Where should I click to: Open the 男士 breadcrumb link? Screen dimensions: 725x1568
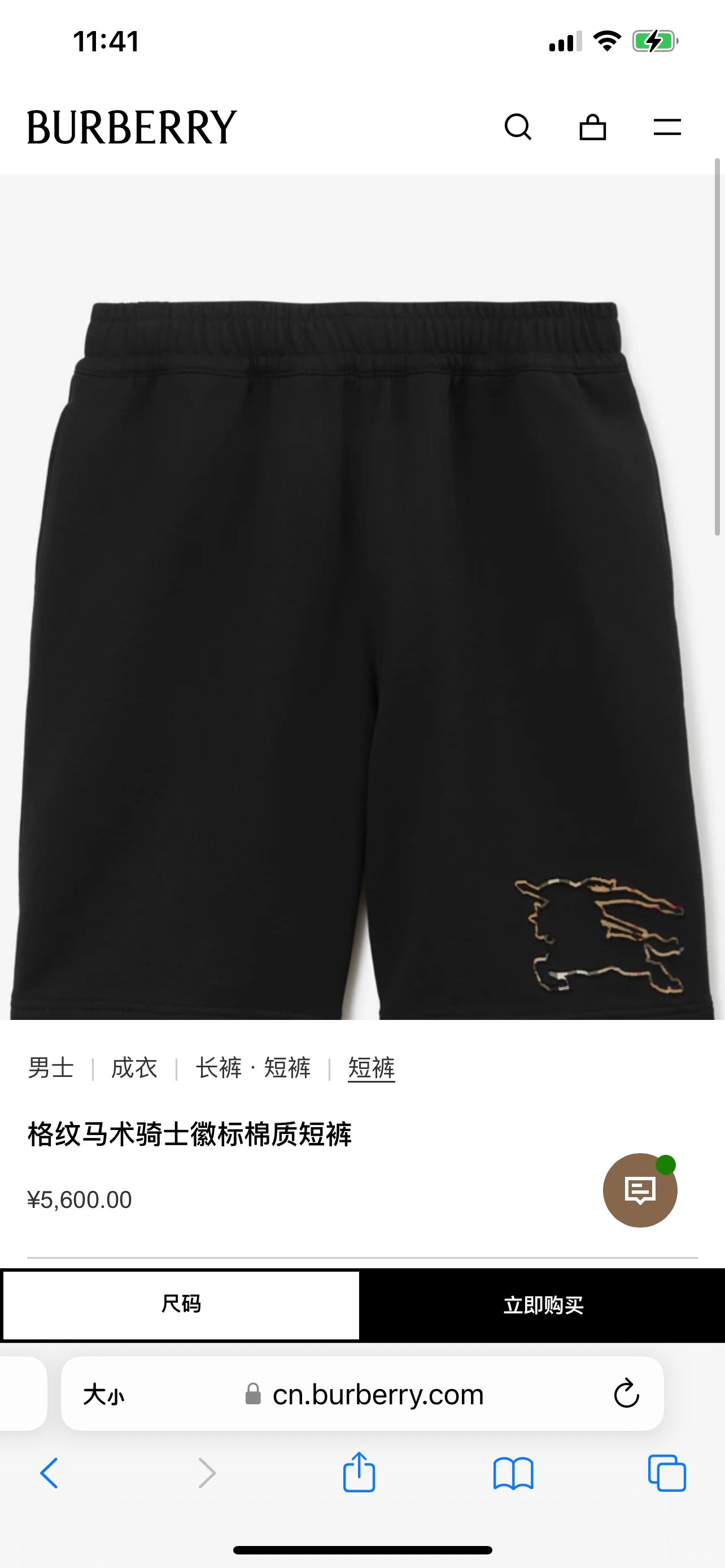tap(50, 1068)
